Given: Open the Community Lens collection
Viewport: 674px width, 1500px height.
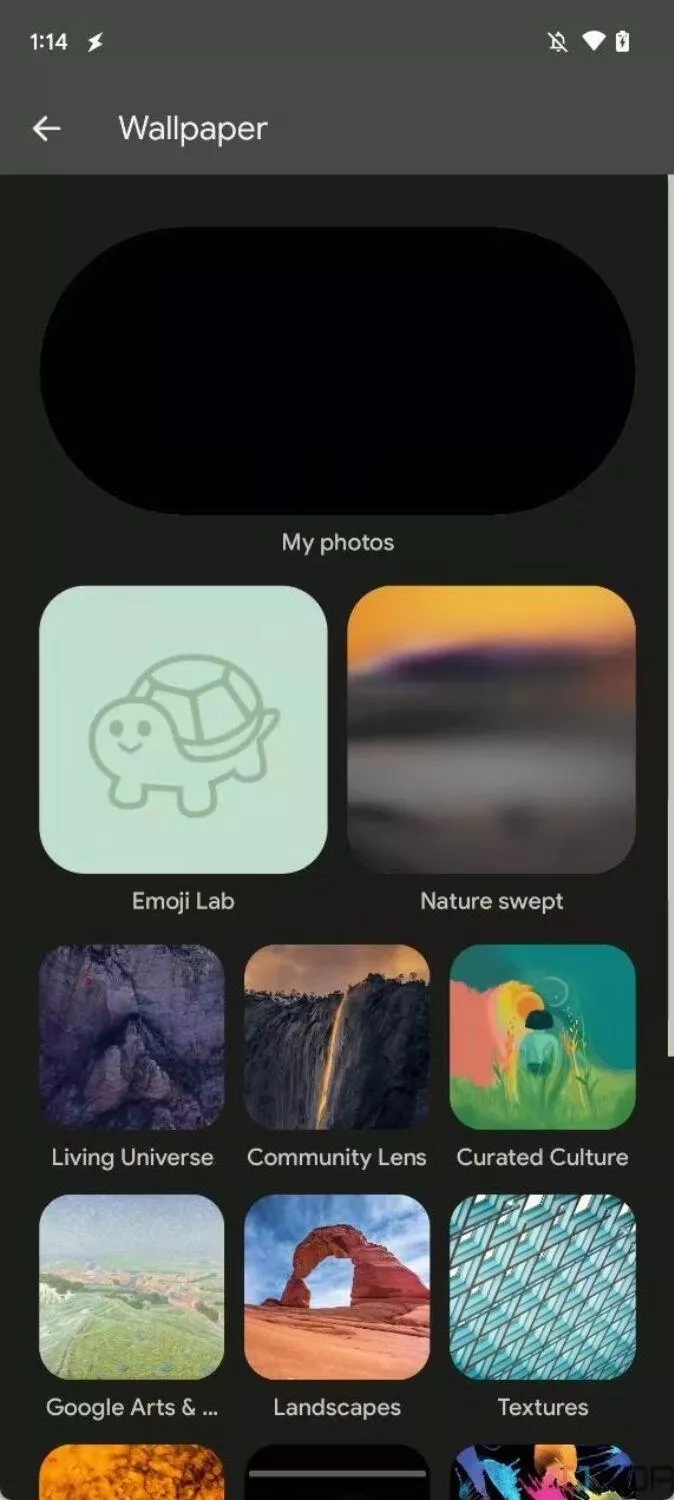Looking at the screenshot, I should [337, 1037].
